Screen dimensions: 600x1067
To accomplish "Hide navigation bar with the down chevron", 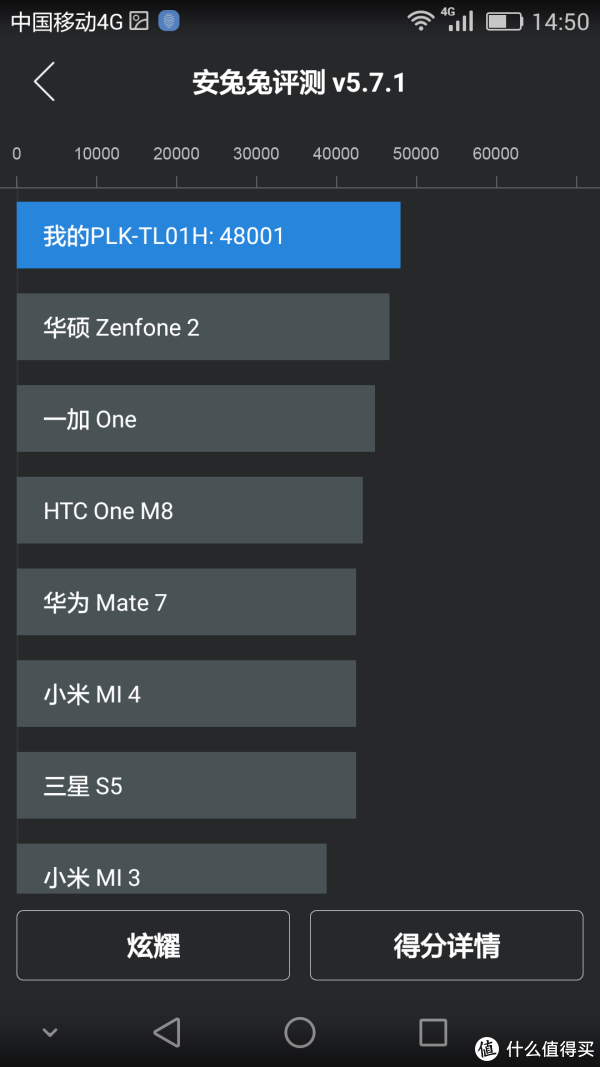I will tap(50, 1033).
